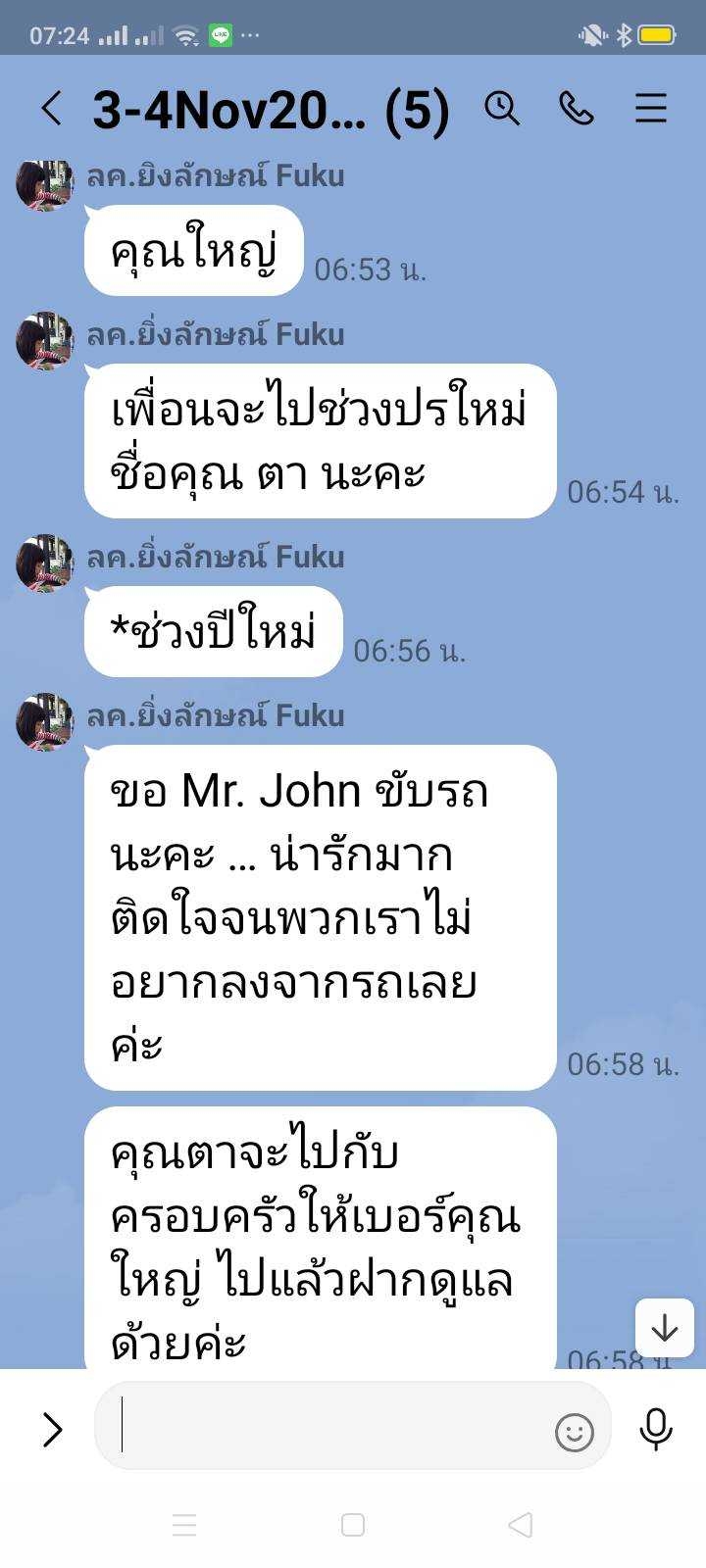Screen dimensions: 706x1568
Task: Search messages in this chat
Action: 502,108
